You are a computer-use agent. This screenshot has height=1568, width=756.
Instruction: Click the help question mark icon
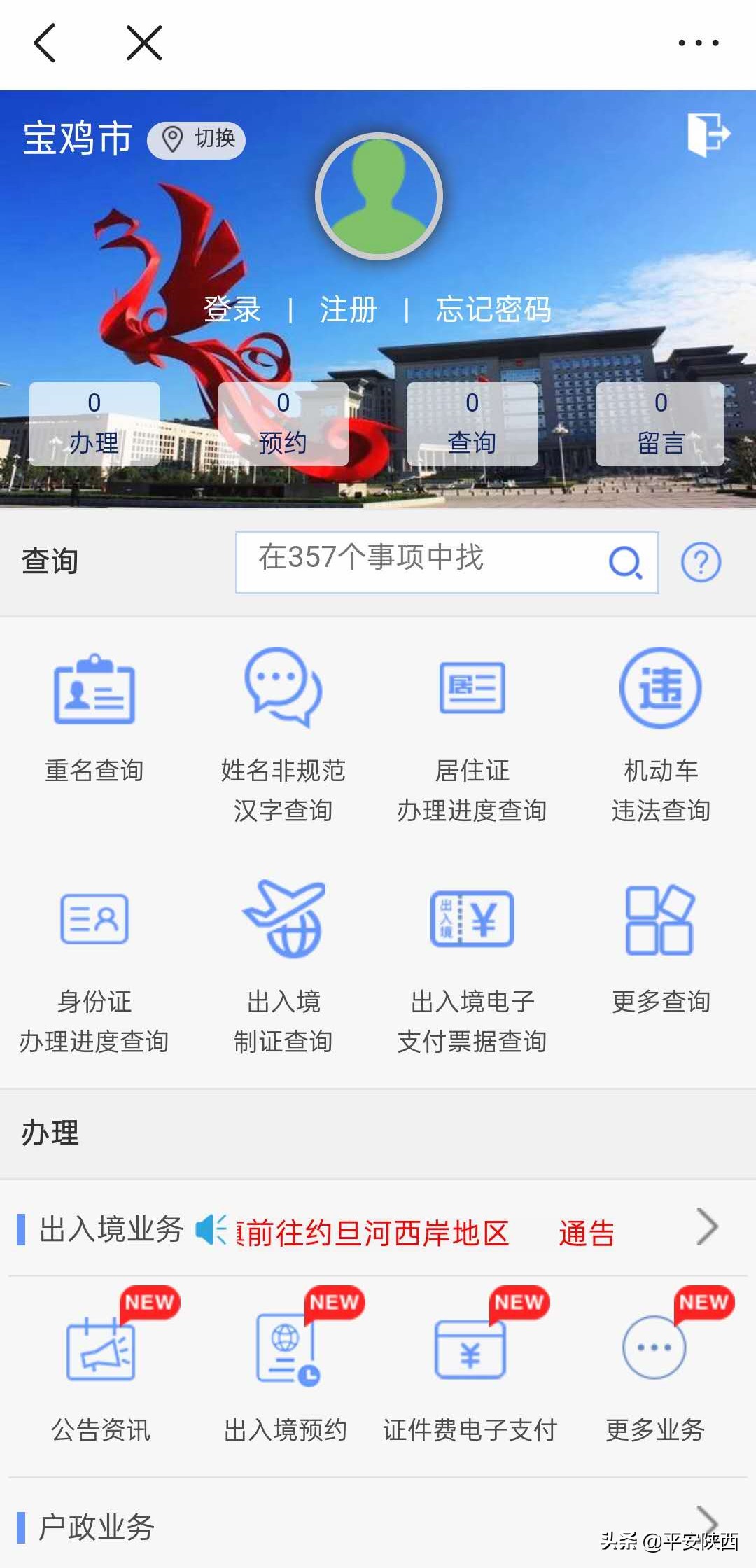click(702, 561)
